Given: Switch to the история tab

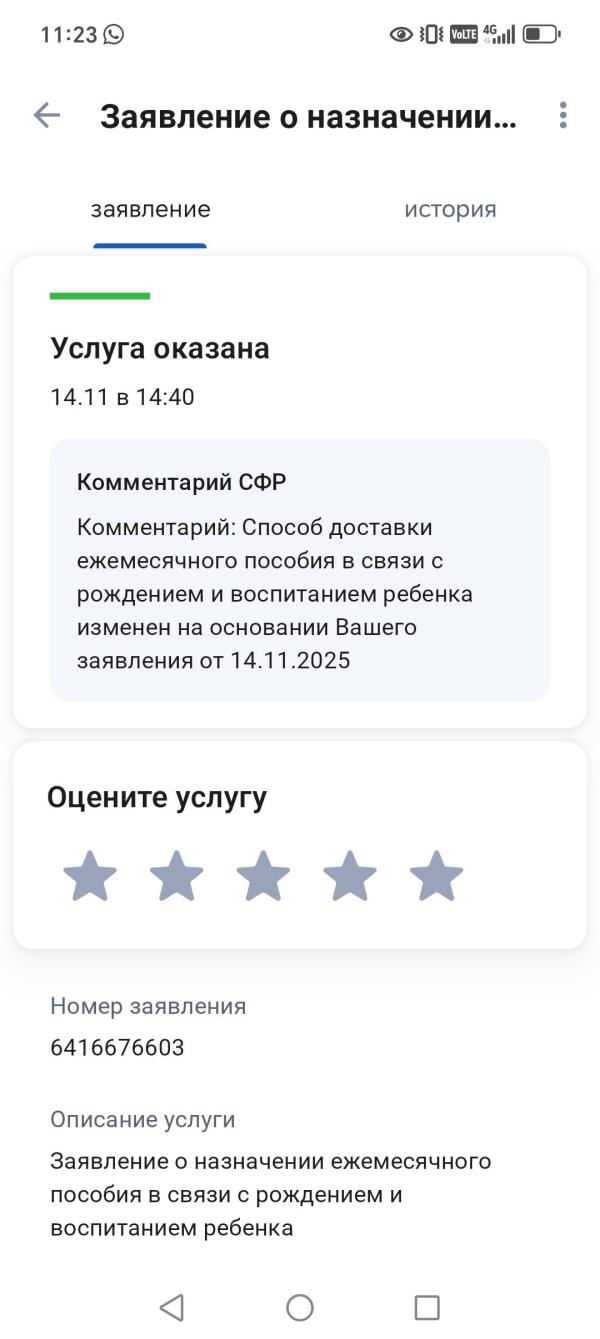Looking at the screenshot, I should [450, 210].
